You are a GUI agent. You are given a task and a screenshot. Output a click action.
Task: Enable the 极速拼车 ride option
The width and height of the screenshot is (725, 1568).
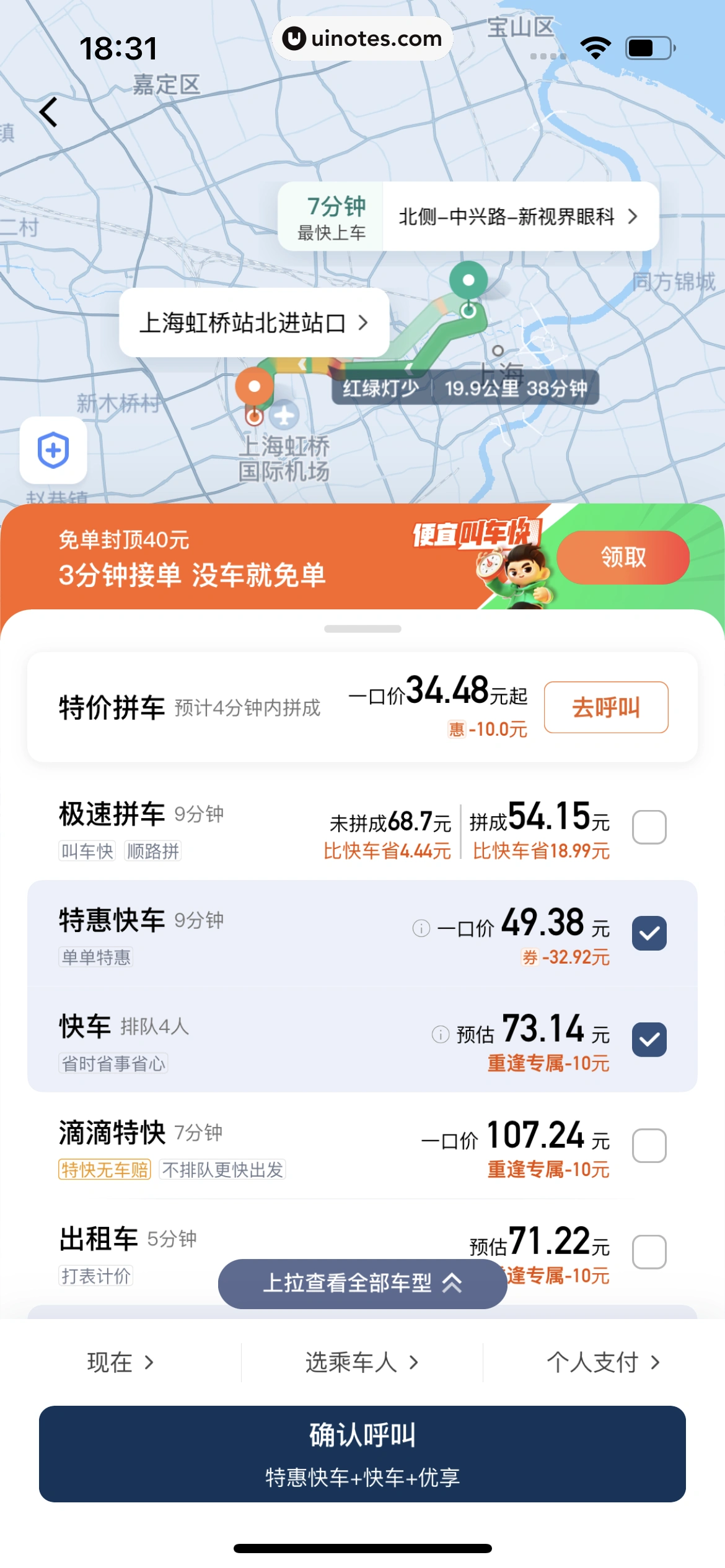click(649, 828)
